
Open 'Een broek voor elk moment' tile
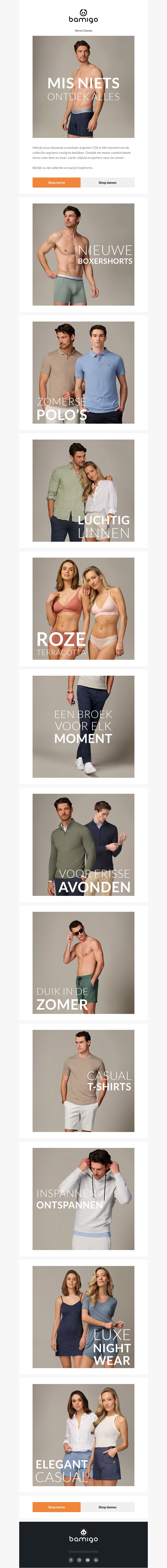[83, 727]
